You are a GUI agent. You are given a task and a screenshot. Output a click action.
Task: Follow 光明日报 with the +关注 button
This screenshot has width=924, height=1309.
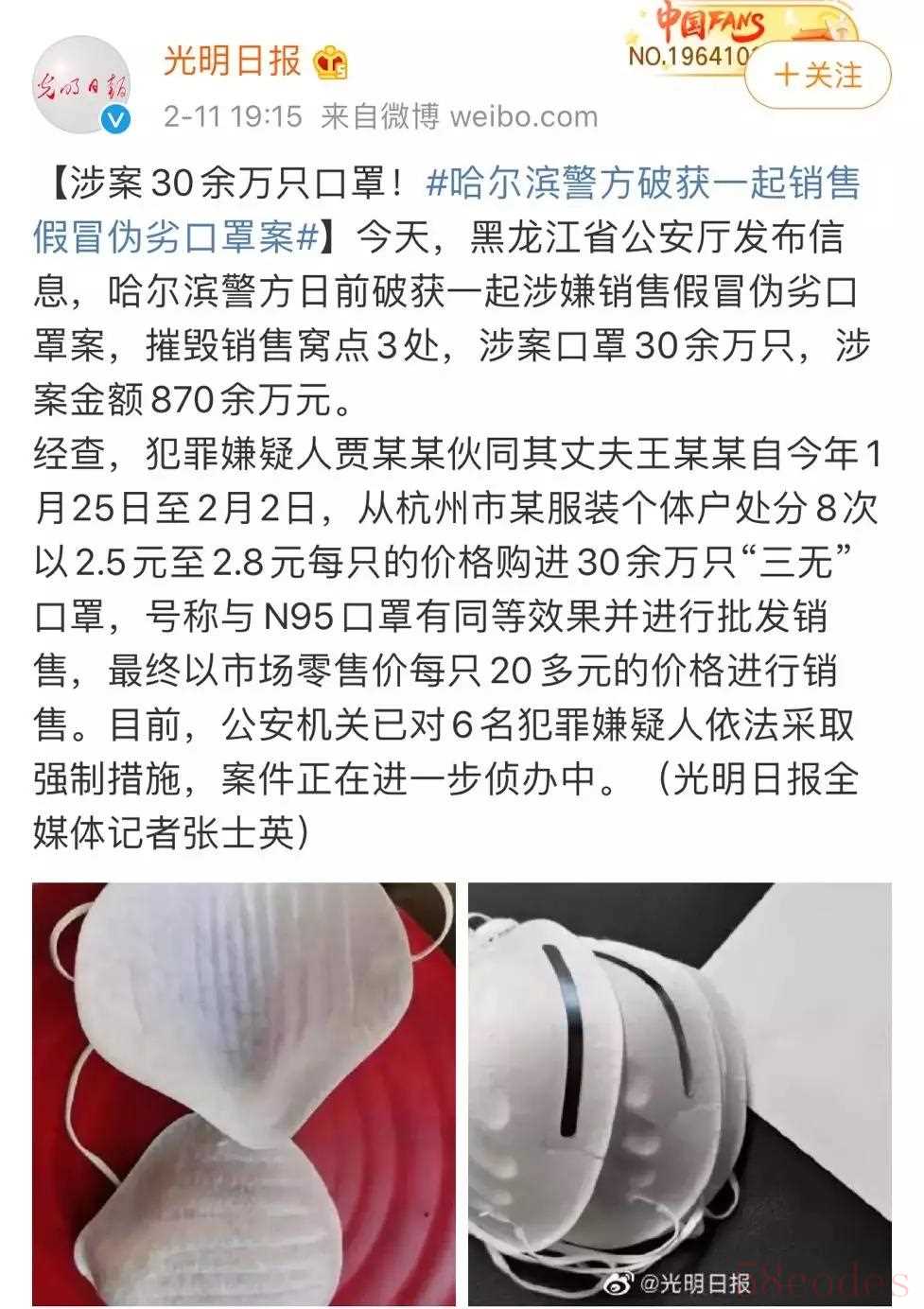[x=817, y=76]
